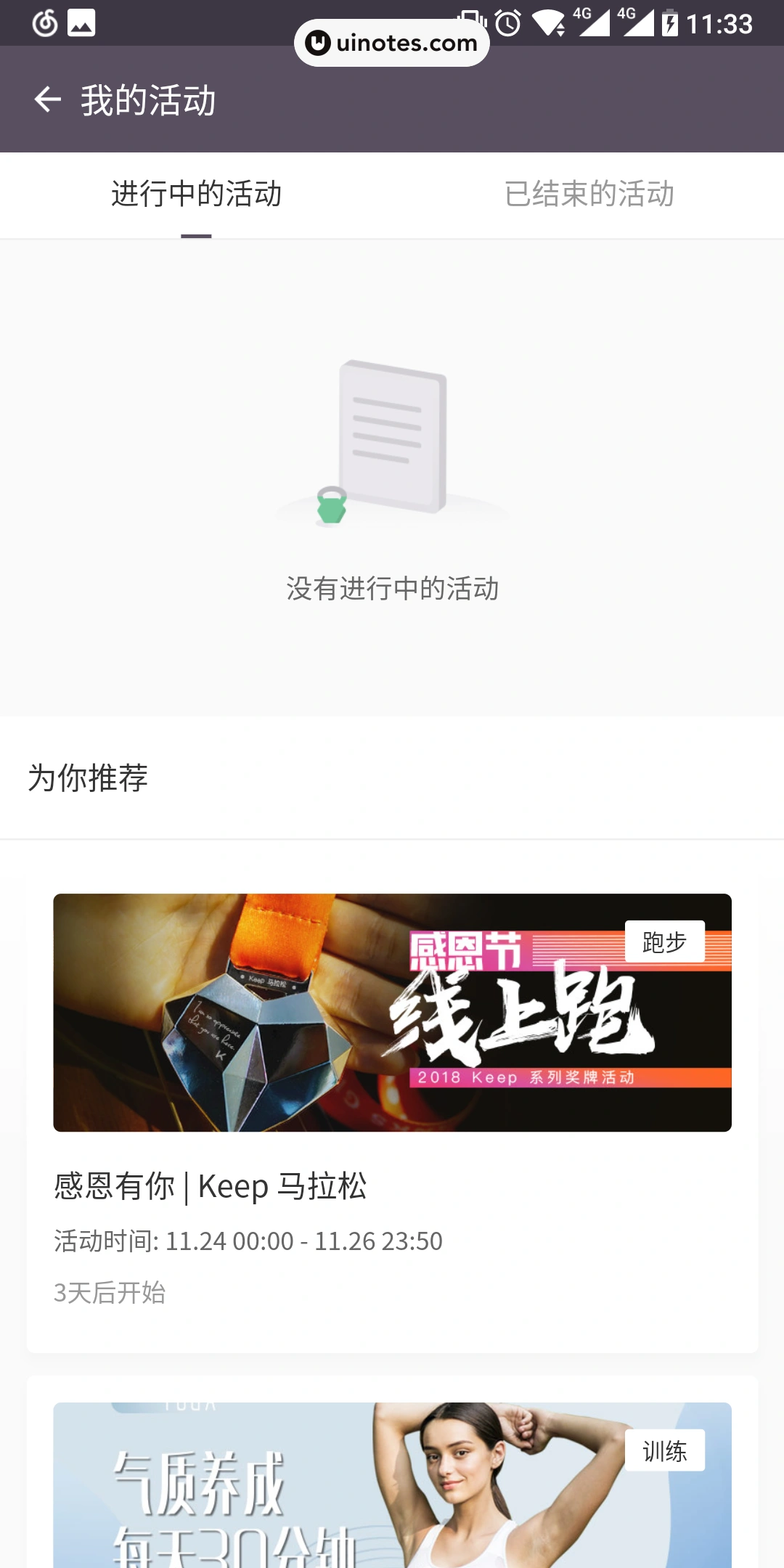Switch to the 已结束的活动 tab
The width and height of the screenshot is (784, 1568).
pyautogui.click(x=591, y=195)
